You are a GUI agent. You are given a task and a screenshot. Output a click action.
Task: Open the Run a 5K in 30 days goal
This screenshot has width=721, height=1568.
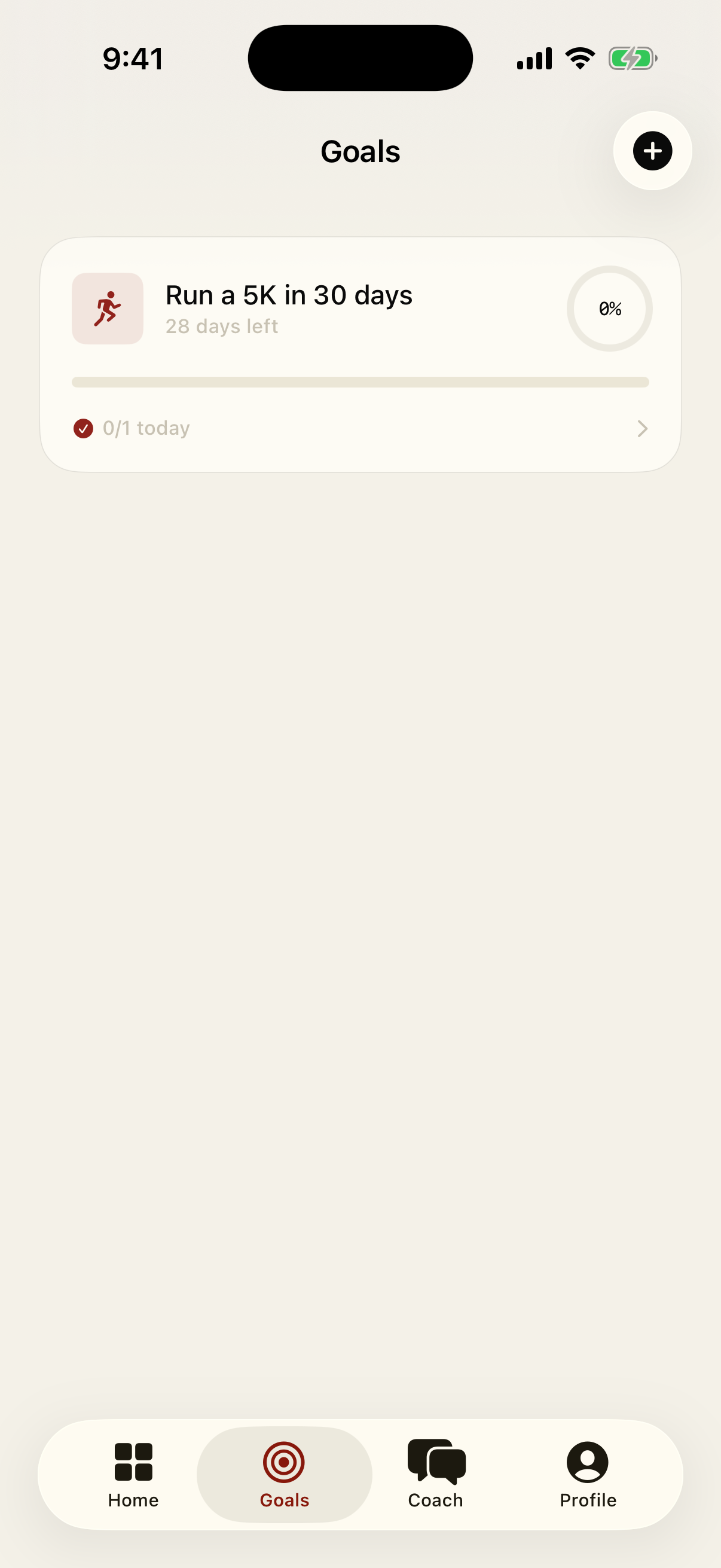click(360, 354)
